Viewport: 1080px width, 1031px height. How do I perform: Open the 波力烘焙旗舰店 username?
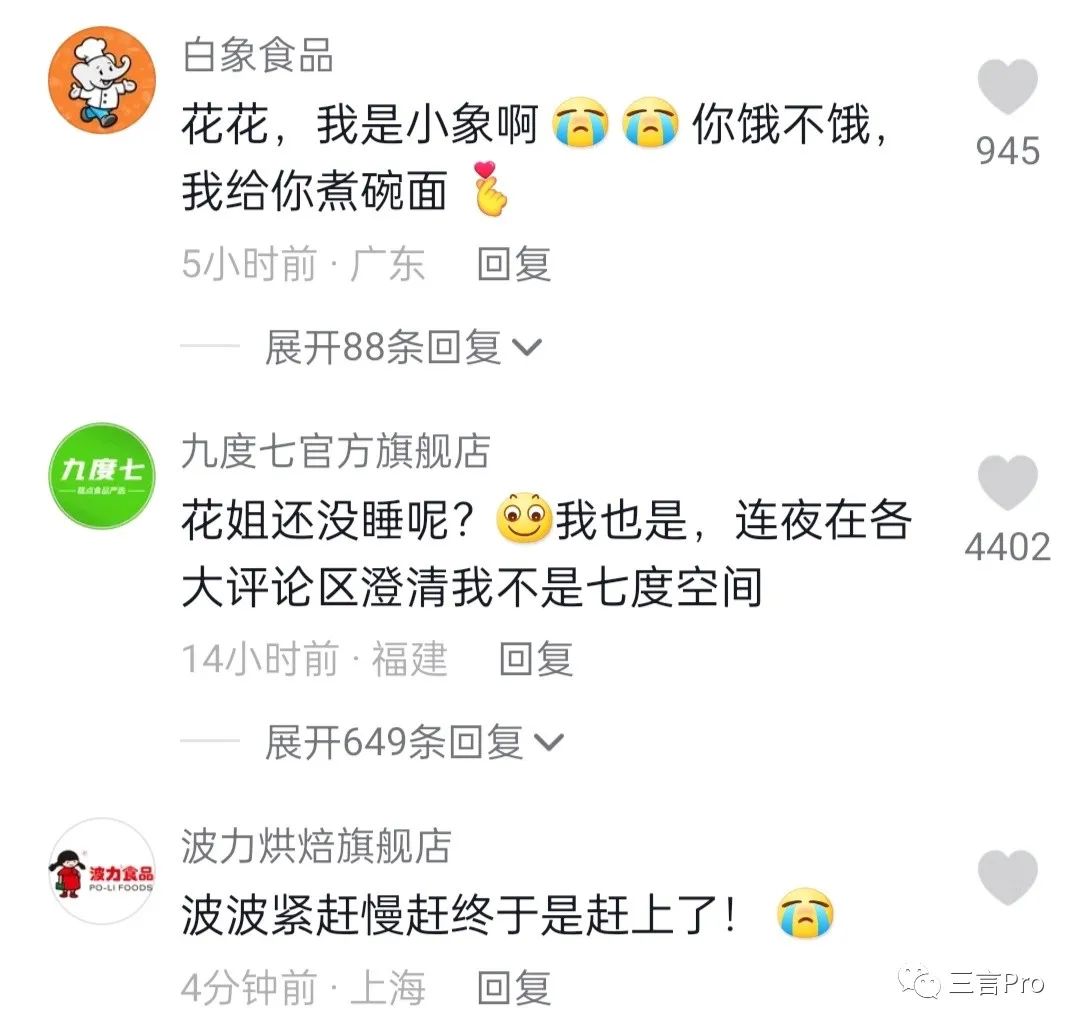316,846
